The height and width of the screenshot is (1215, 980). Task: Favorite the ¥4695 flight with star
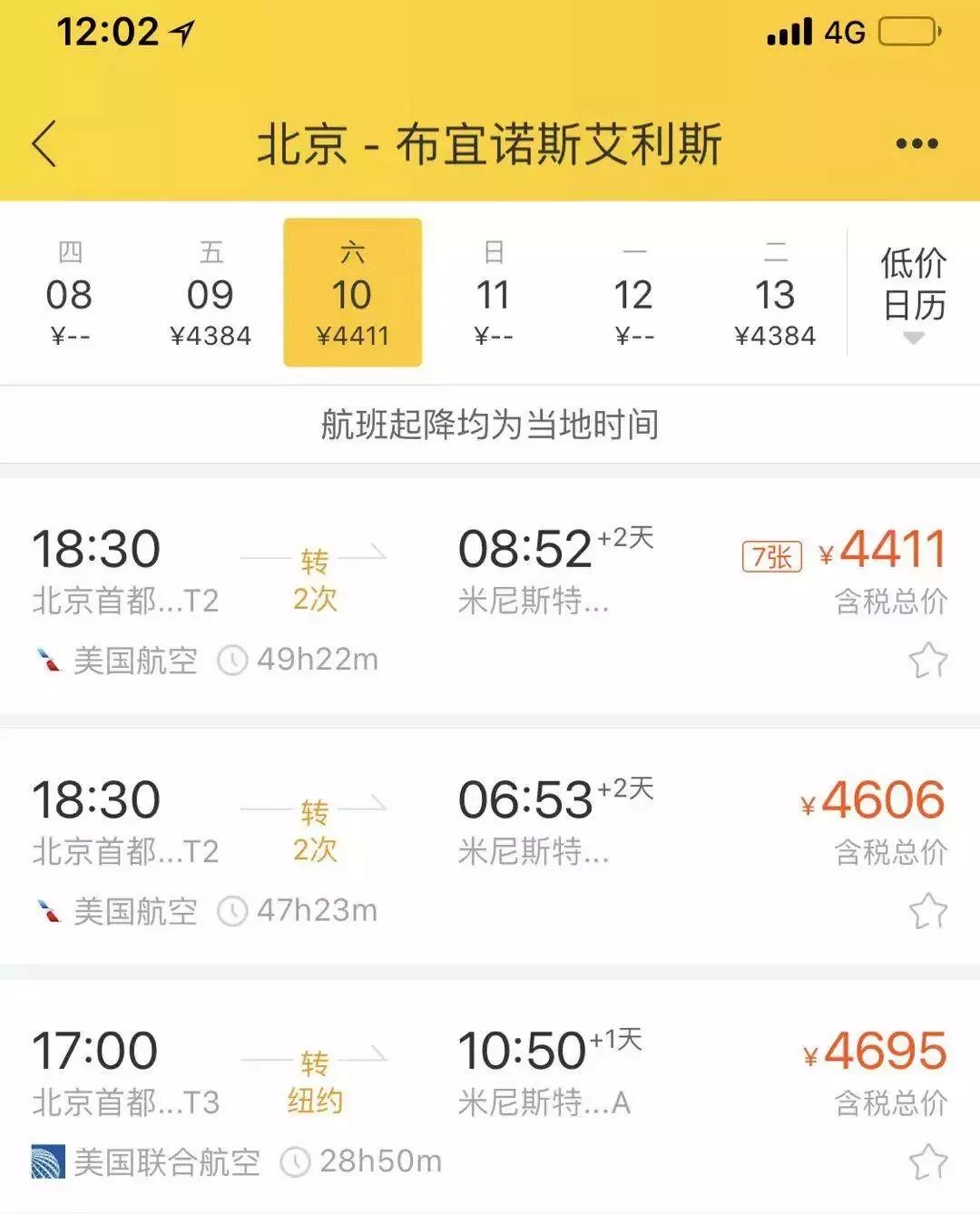(x=927, y=1162)
